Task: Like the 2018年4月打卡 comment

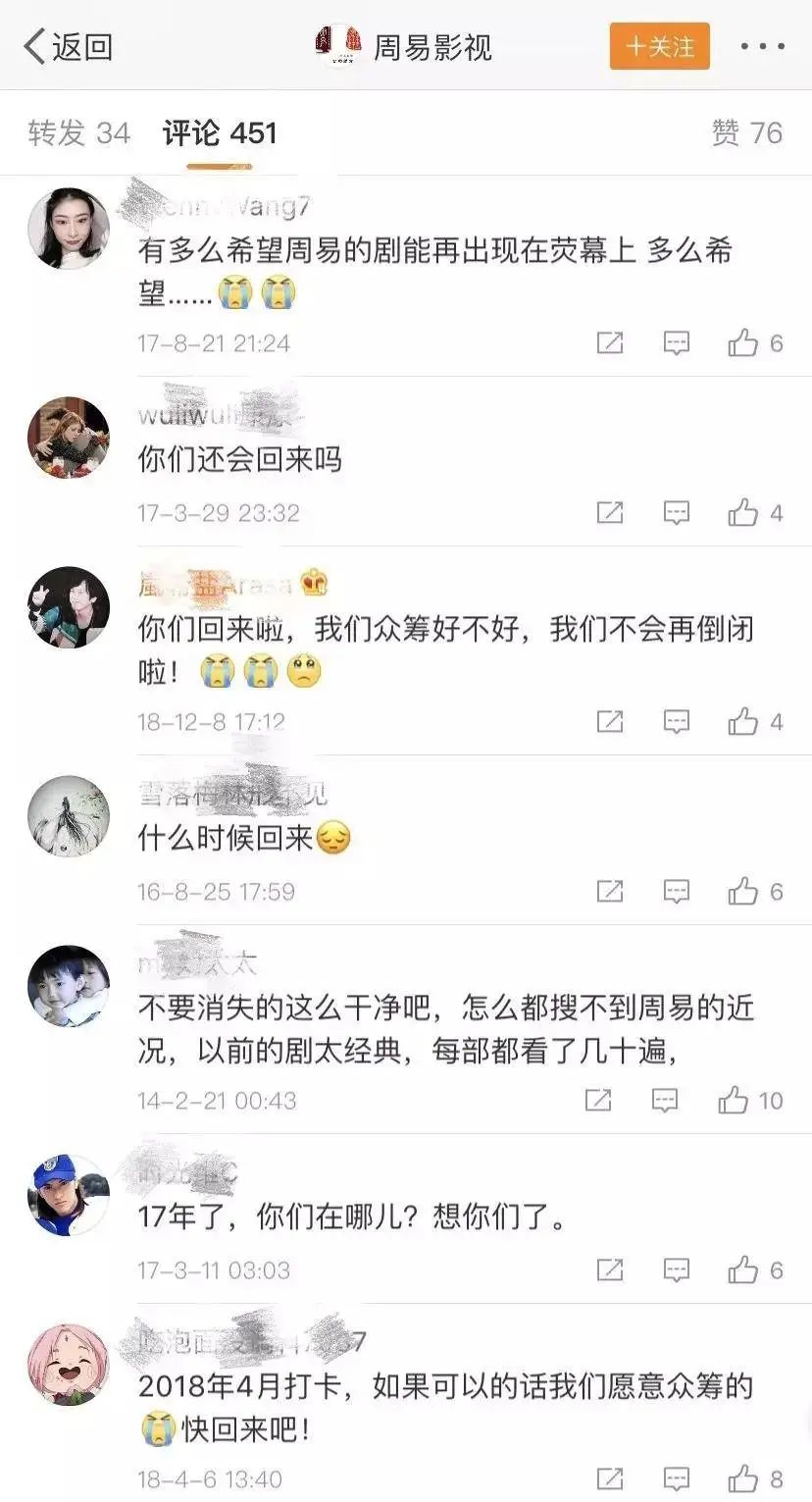Action: tap(743, 1477)
